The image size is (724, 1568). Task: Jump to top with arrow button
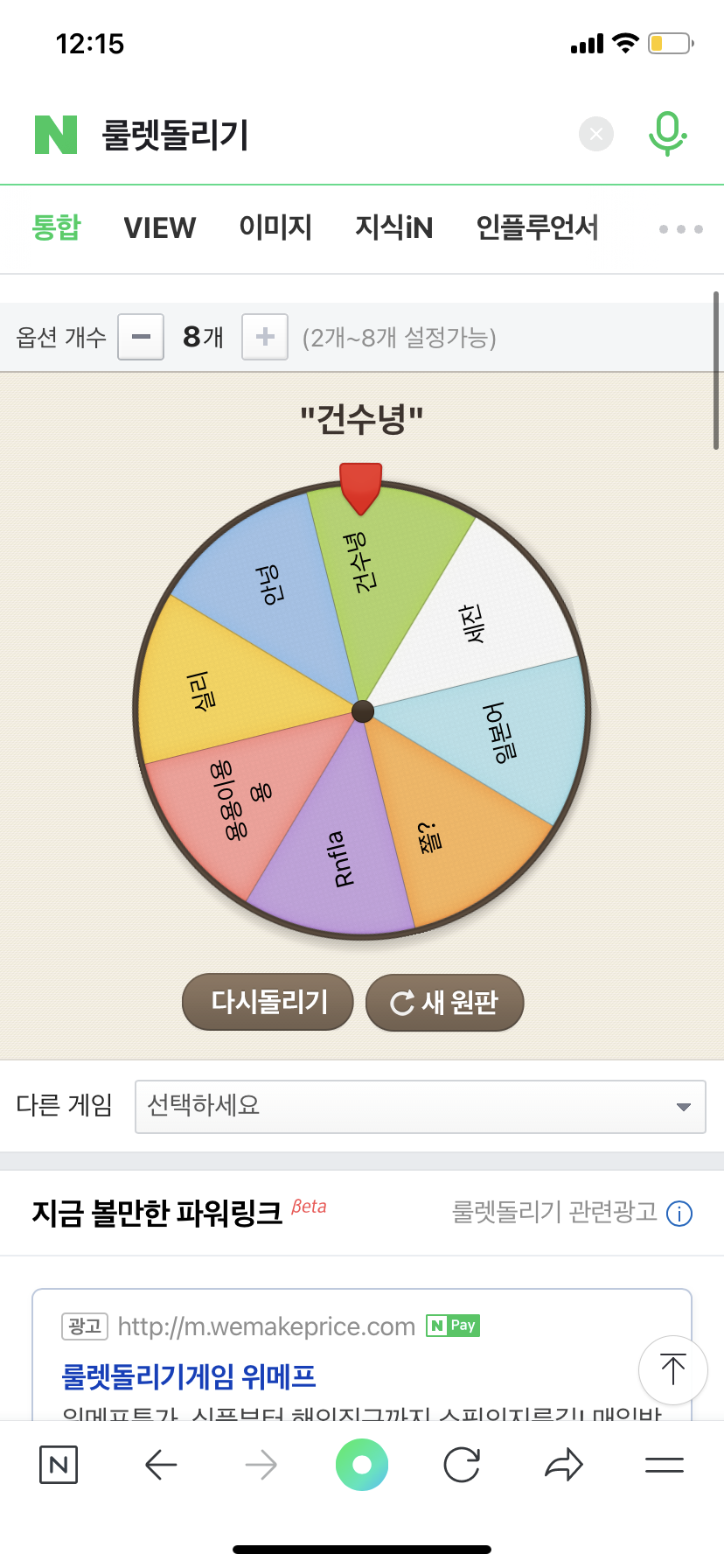(672, 1369)
